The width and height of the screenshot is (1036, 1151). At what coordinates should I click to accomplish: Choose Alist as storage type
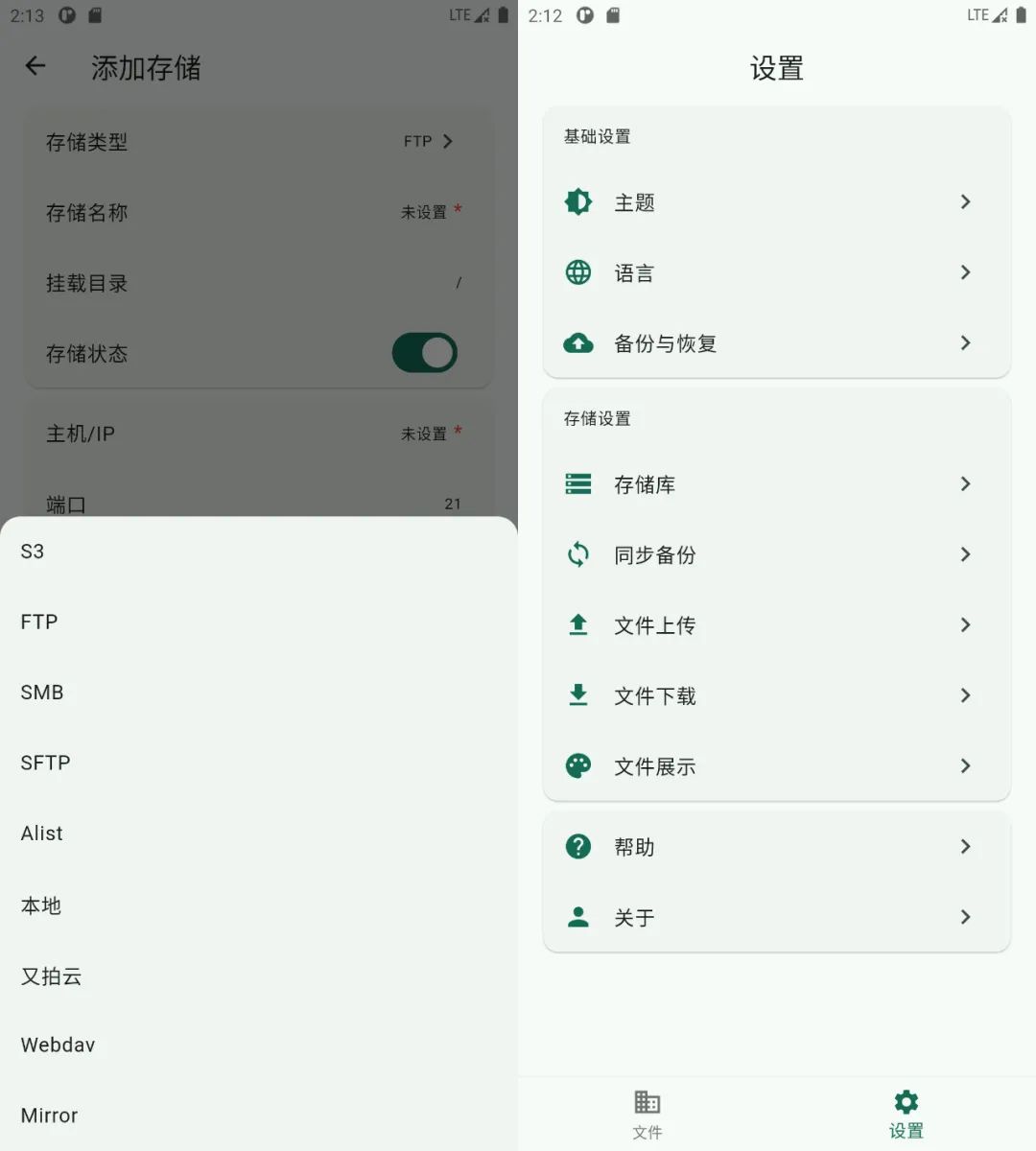42,834
